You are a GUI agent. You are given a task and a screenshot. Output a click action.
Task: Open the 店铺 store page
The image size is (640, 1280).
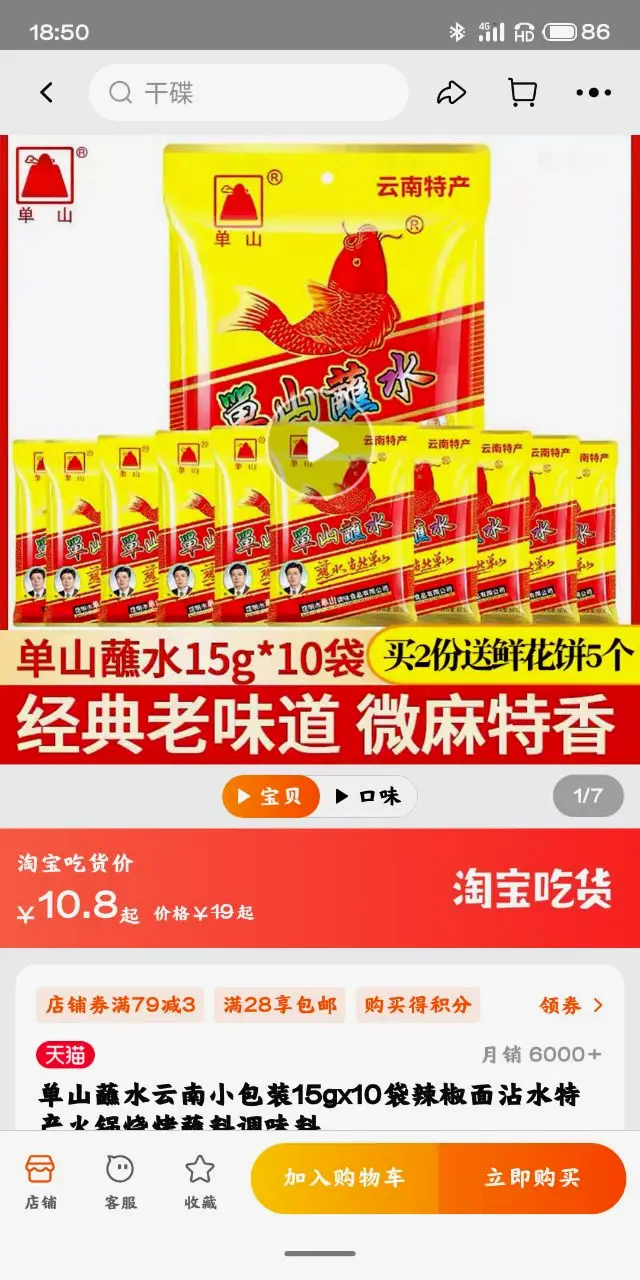40,1180
